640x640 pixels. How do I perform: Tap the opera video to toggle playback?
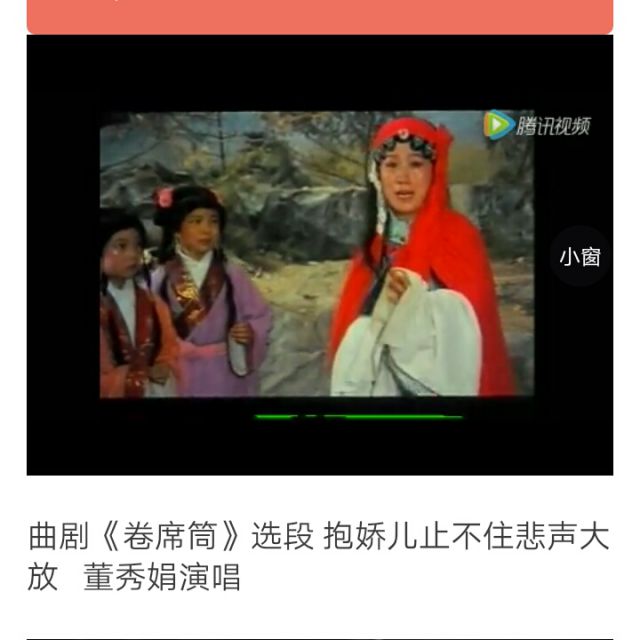(318, 255)
